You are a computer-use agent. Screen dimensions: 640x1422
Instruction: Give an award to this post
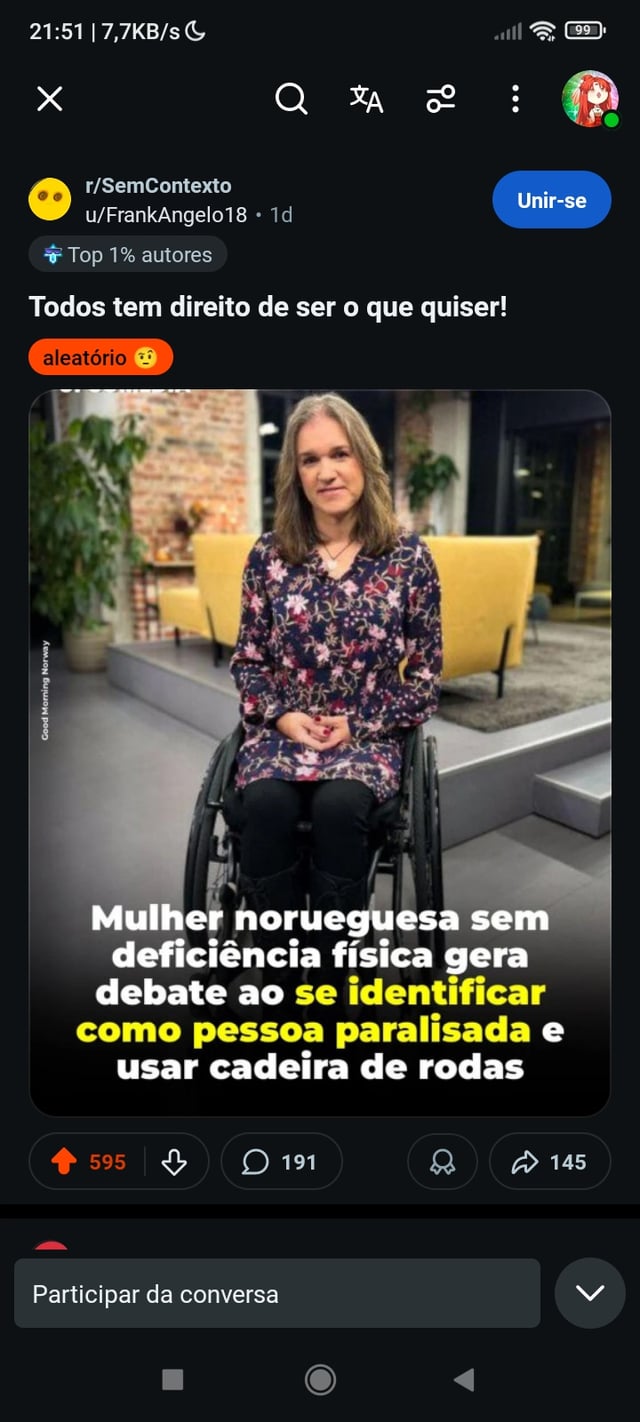pos(442,1161)
